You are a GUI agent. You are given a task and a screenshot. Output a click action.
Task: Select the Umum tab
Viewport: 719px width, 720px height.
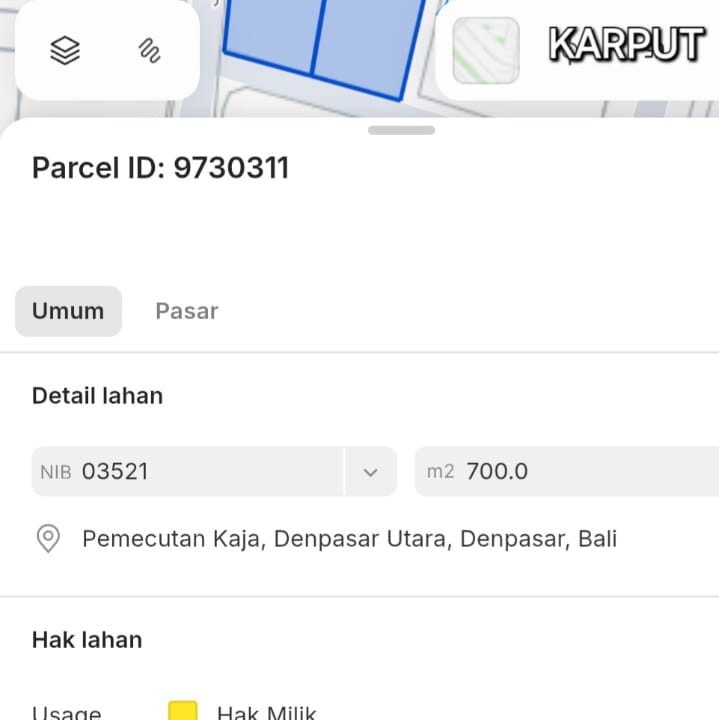(68, 311)
